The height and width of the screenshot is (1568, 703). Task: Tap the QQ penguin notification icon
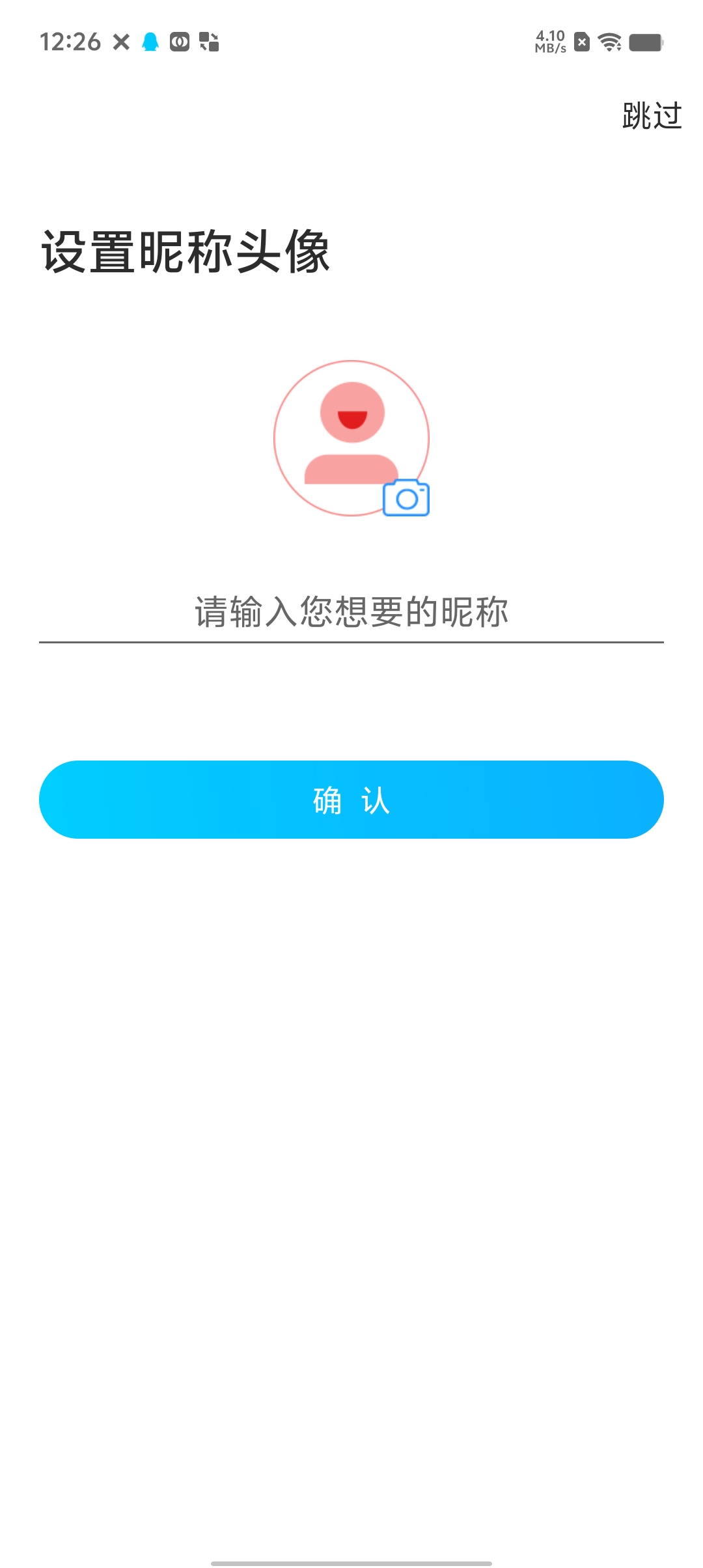(x=150, y=42)
